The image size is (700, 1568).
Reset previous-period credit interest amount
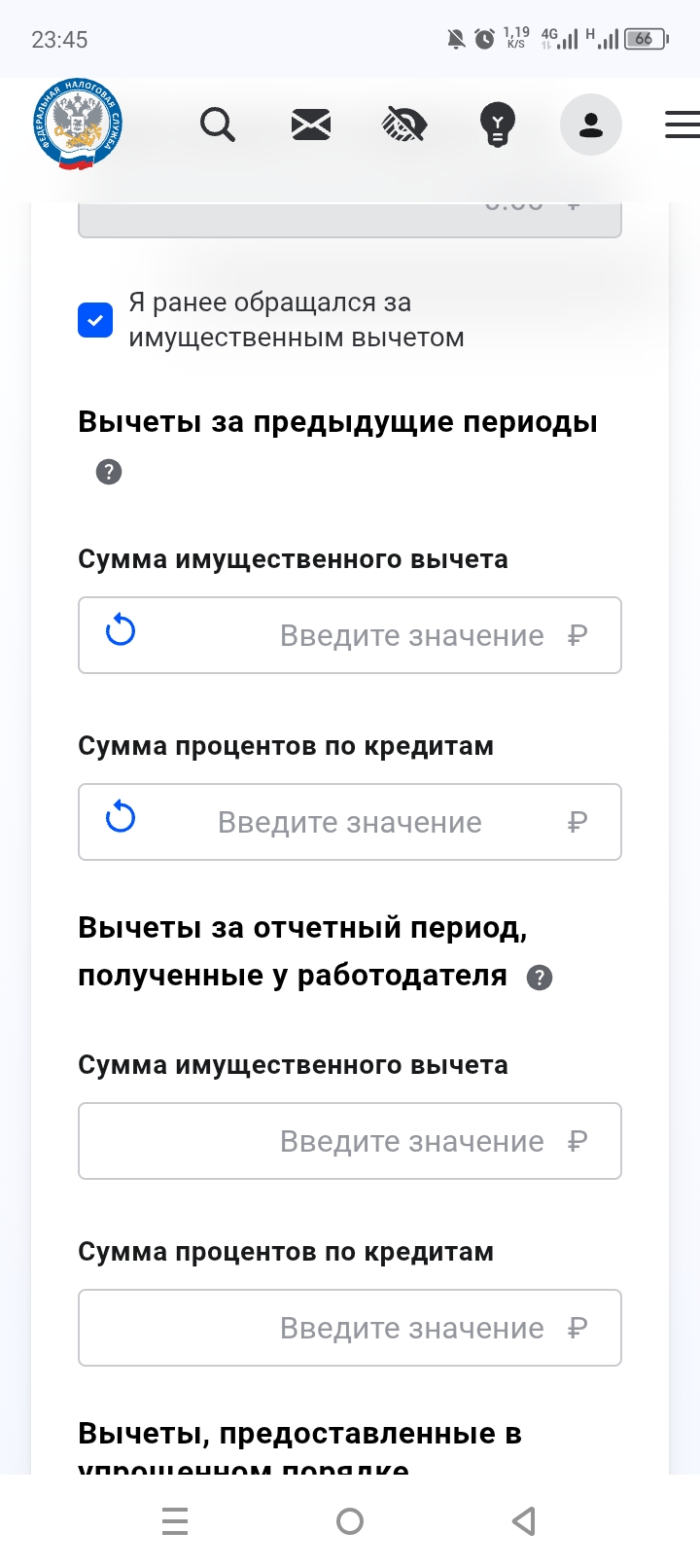pyautogui.click(x=121, y=818)
